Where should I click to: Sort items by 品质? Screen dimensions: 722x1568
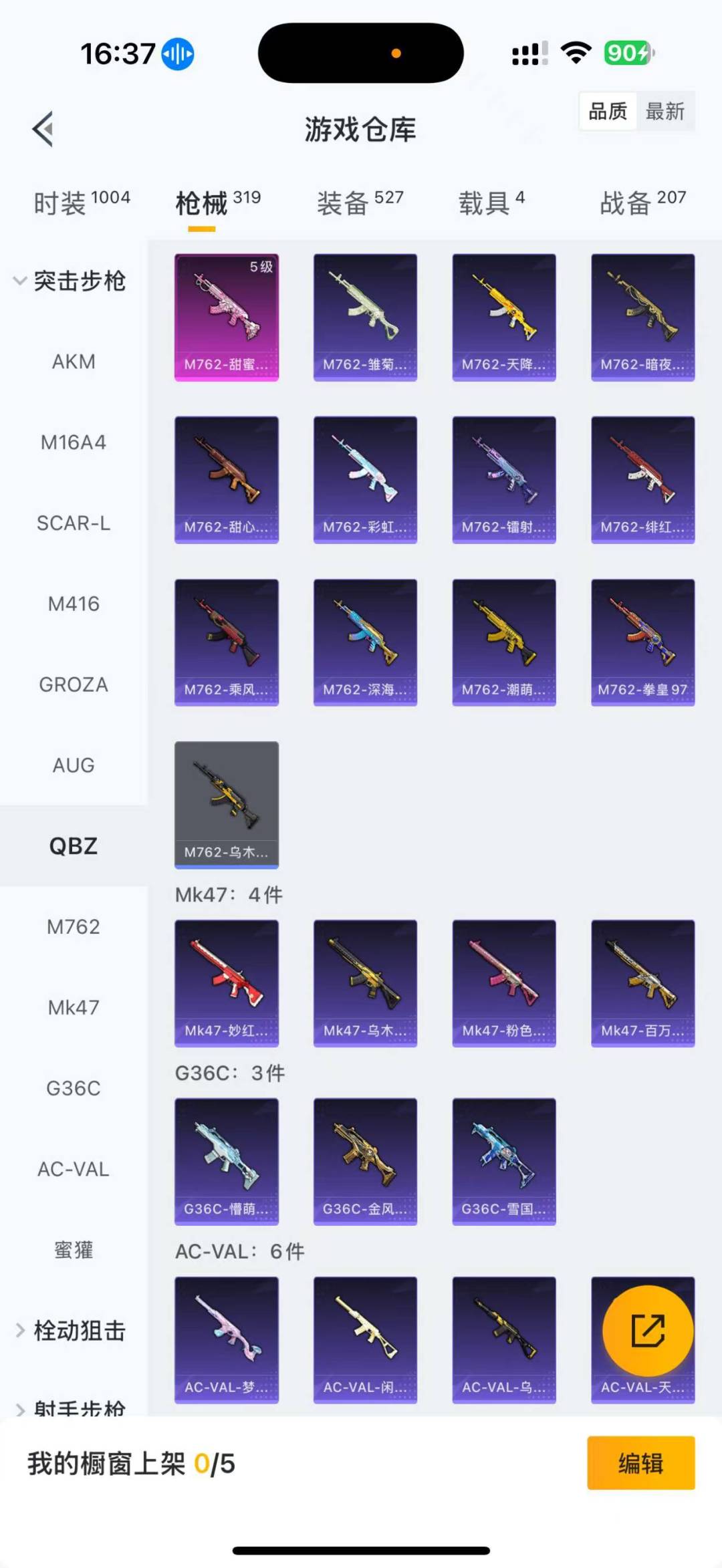(608, 111)
